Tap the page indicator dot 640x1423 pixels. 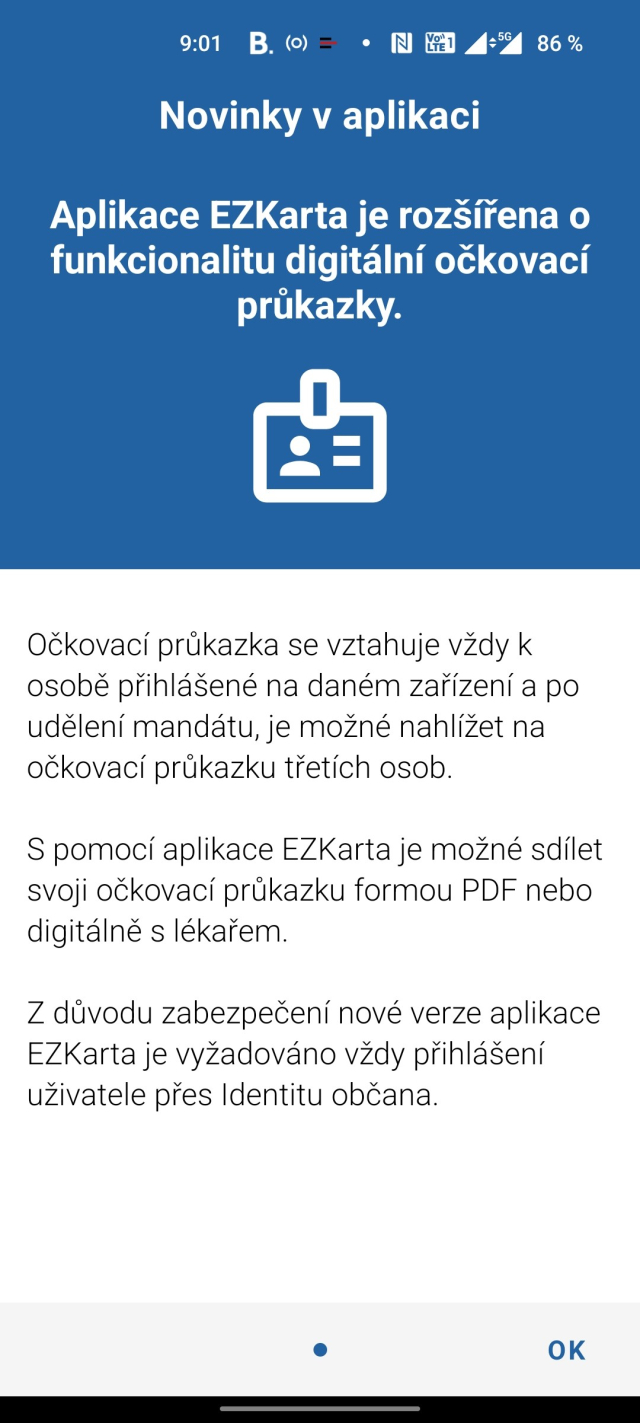coord(320,1350)
